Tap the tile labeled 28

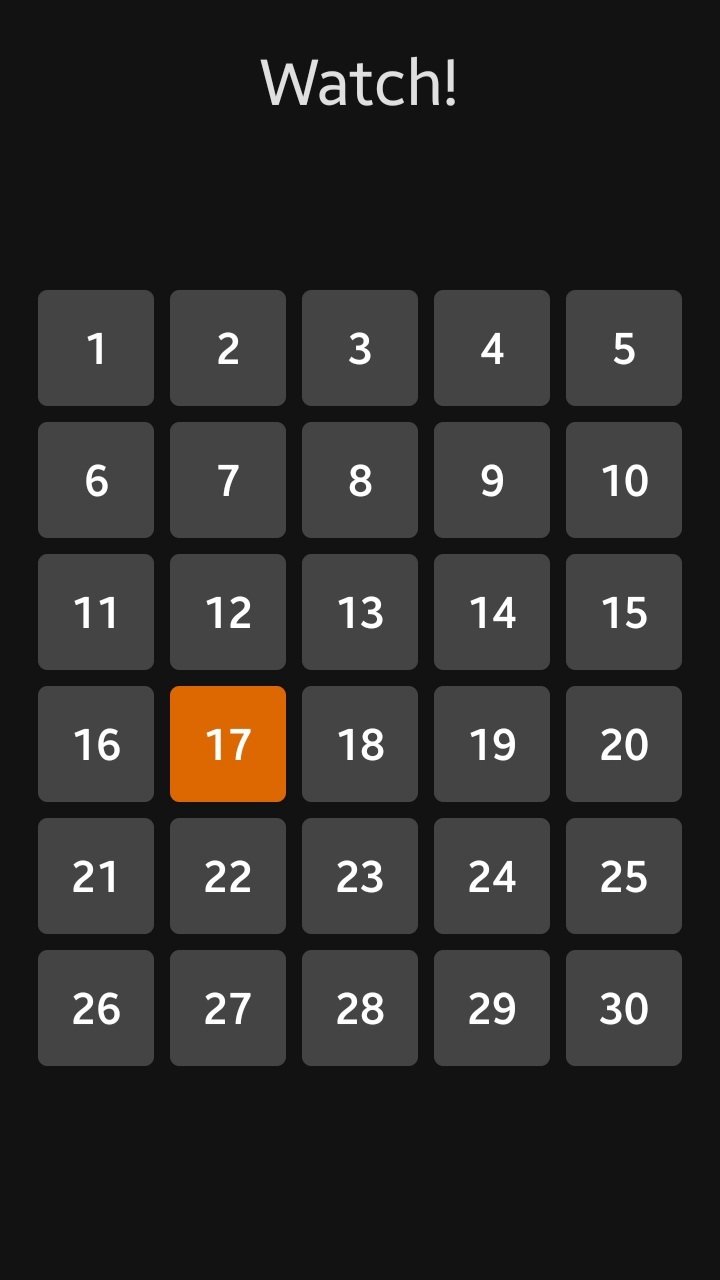click(x=360, y=1008)
